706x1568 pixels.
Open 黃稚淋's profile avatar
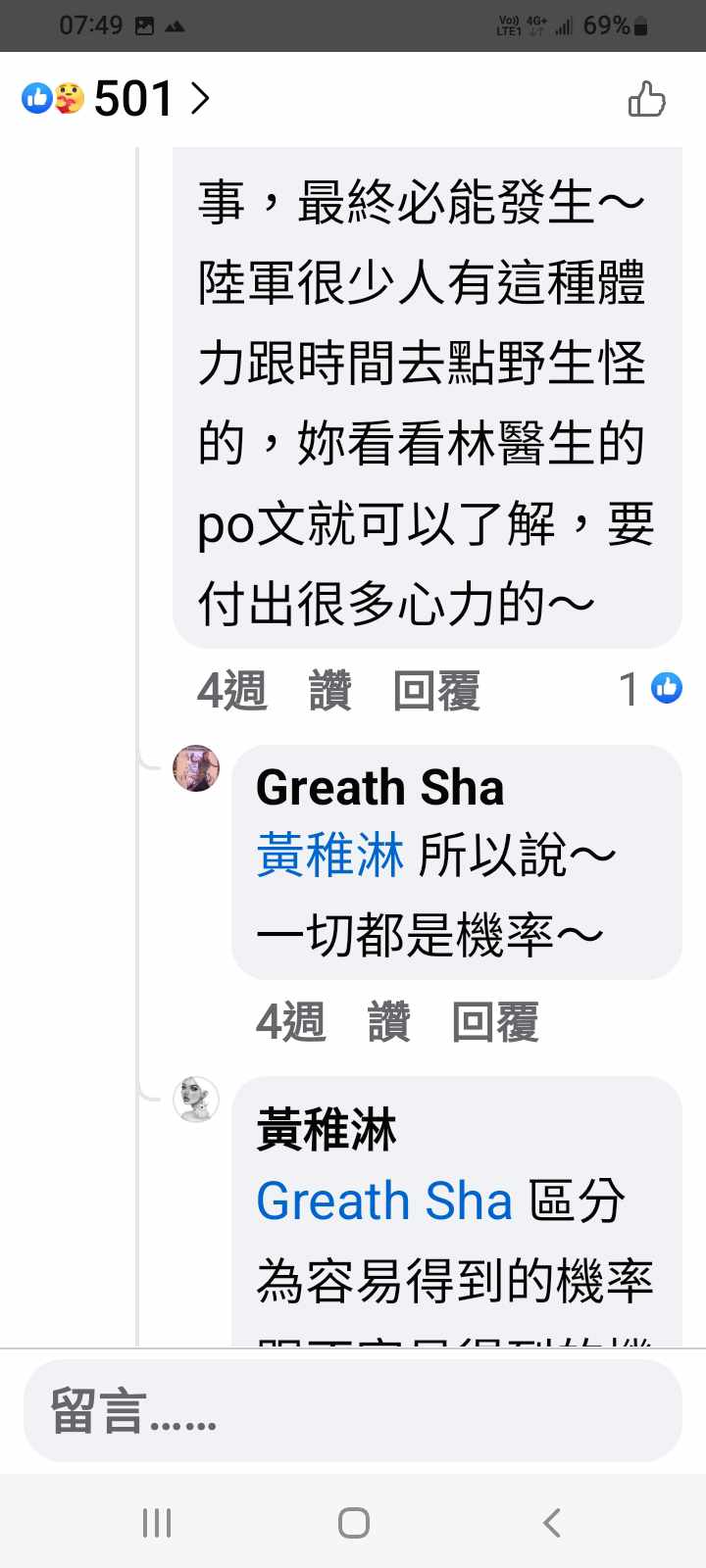click(x=196, y=1099)
